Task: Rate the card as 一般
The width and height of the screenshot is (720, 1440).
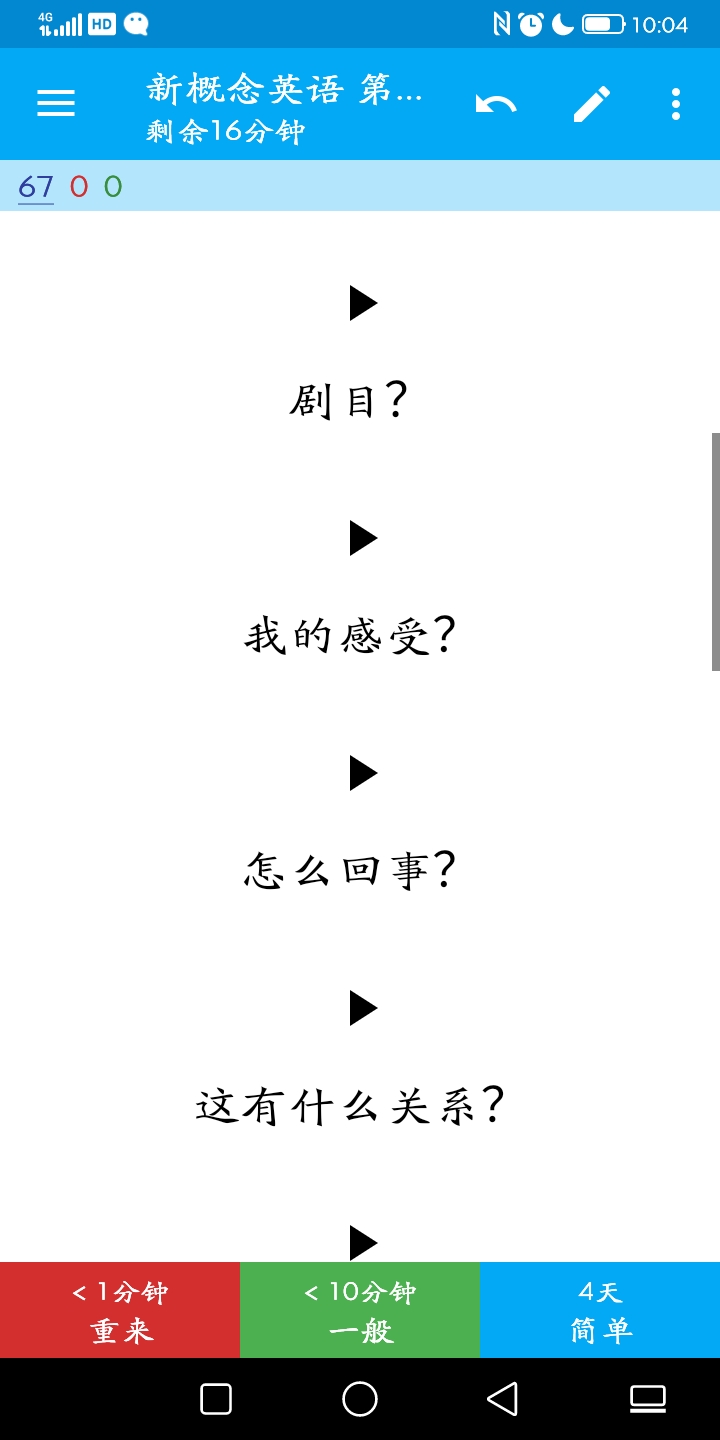Action: pyautogui.click(x=360, y=1310)
